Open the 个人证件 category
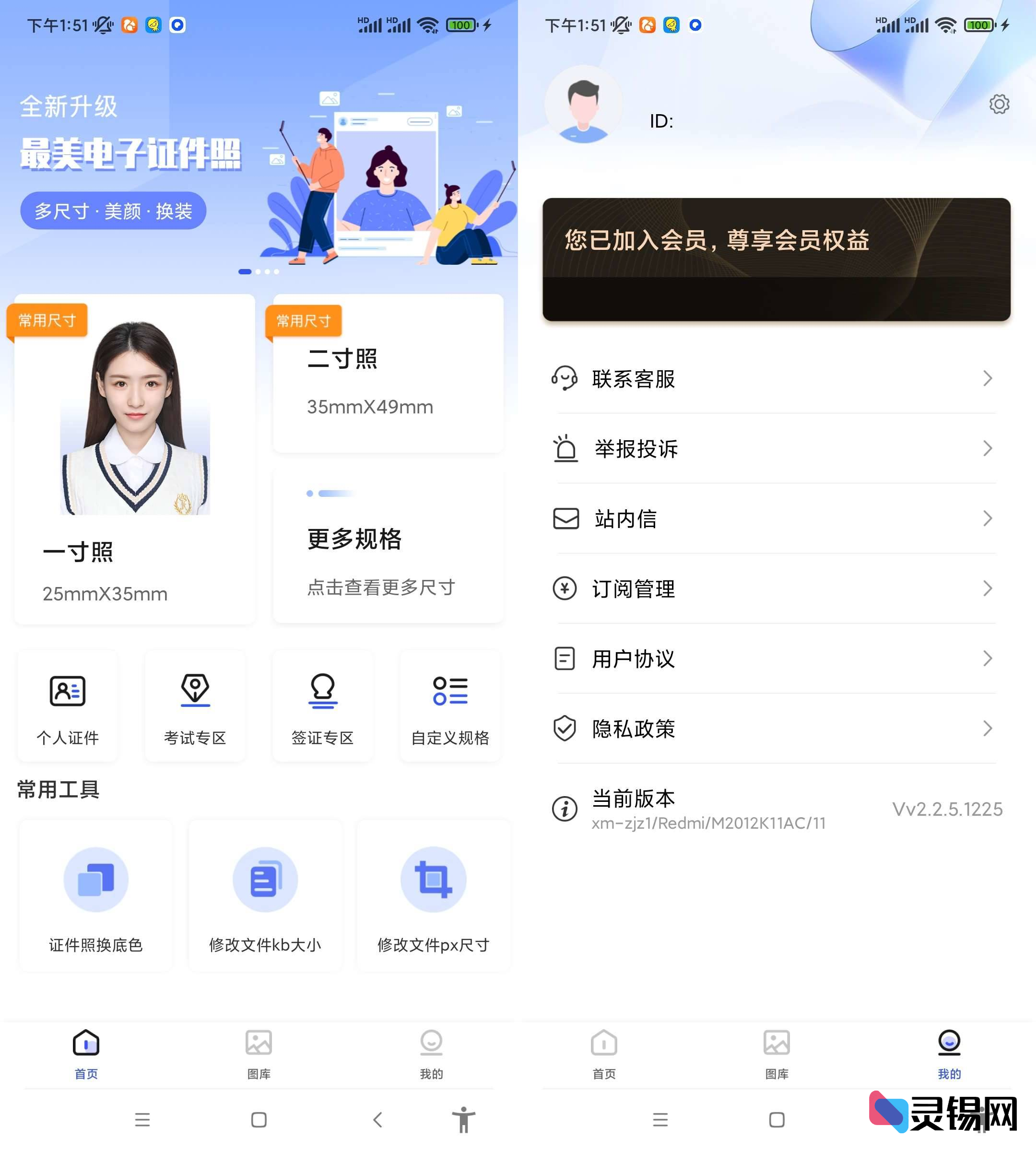 pyautogui.click(x=68, y=706)
